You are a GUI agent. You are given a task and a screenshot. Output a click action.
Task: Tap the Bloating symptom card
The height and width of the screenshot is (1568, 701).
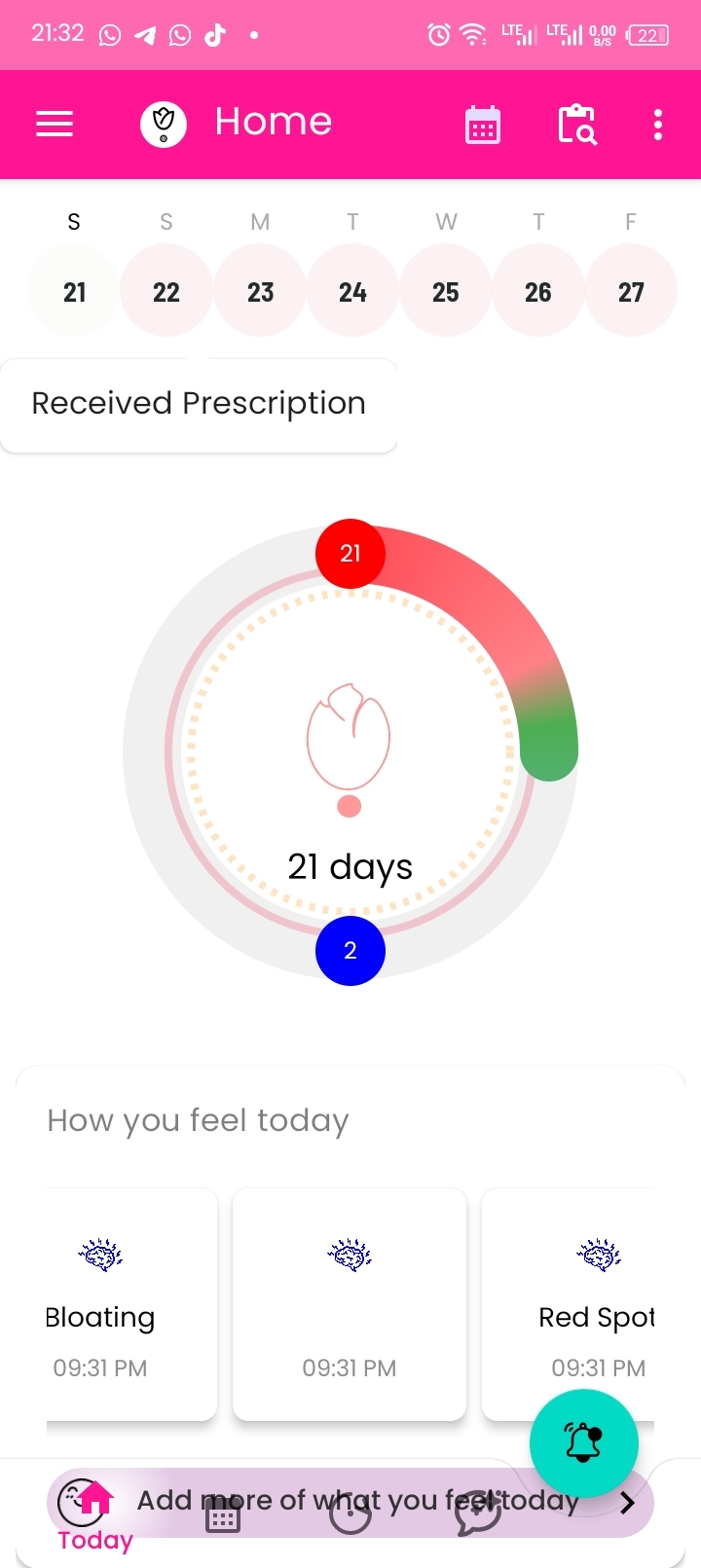(128, 1302)
